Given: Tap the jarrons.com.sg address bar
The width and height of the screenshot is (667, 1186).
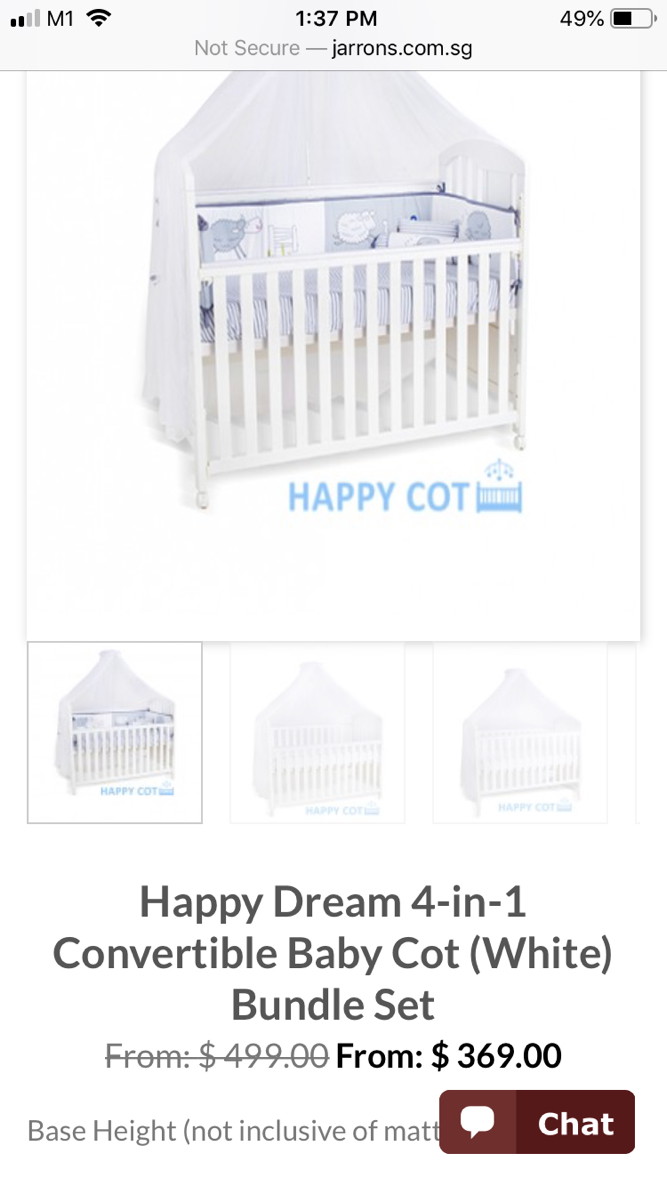Looking at the screenshot, I should pyautogui.click(x=333, y=48).
